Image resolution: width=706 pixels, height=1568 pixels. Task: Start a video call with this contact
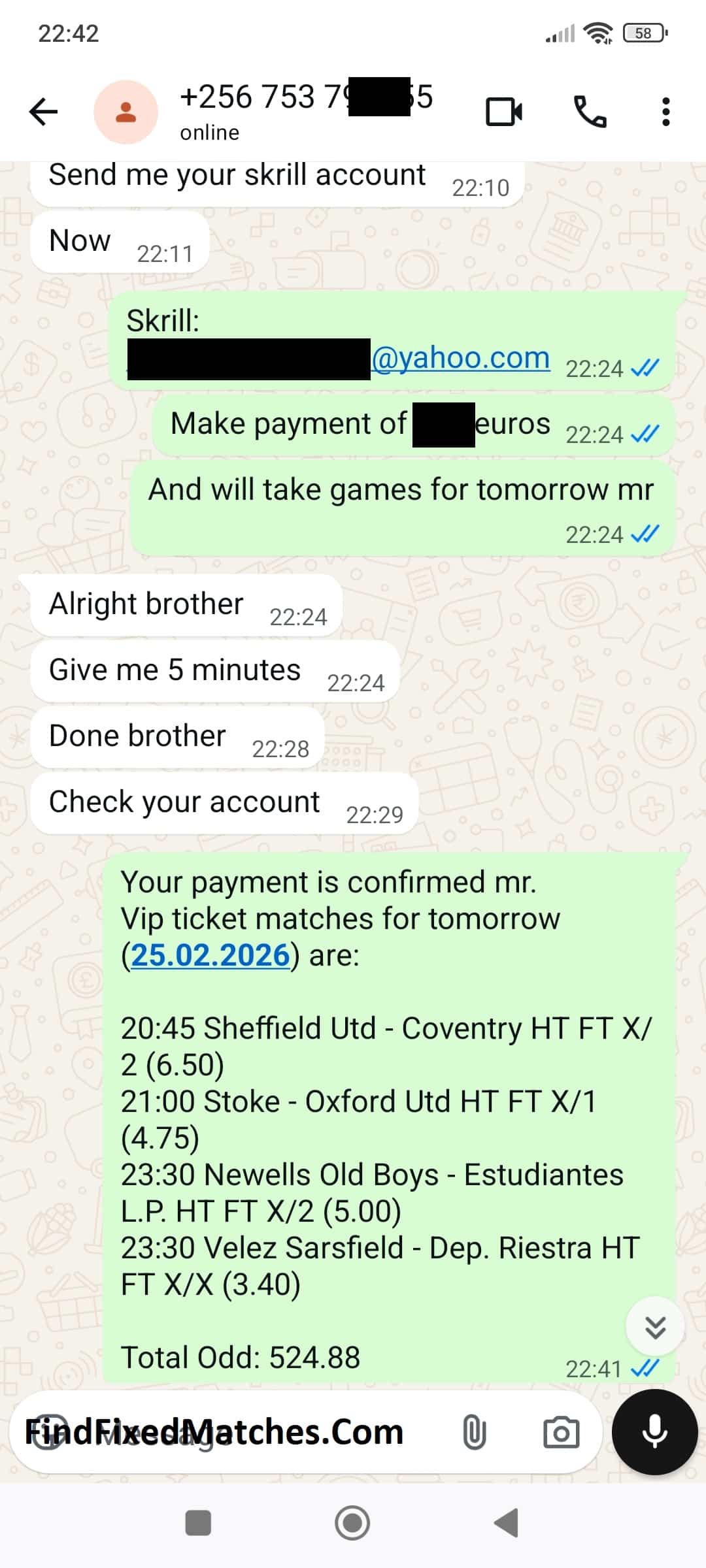504,112
